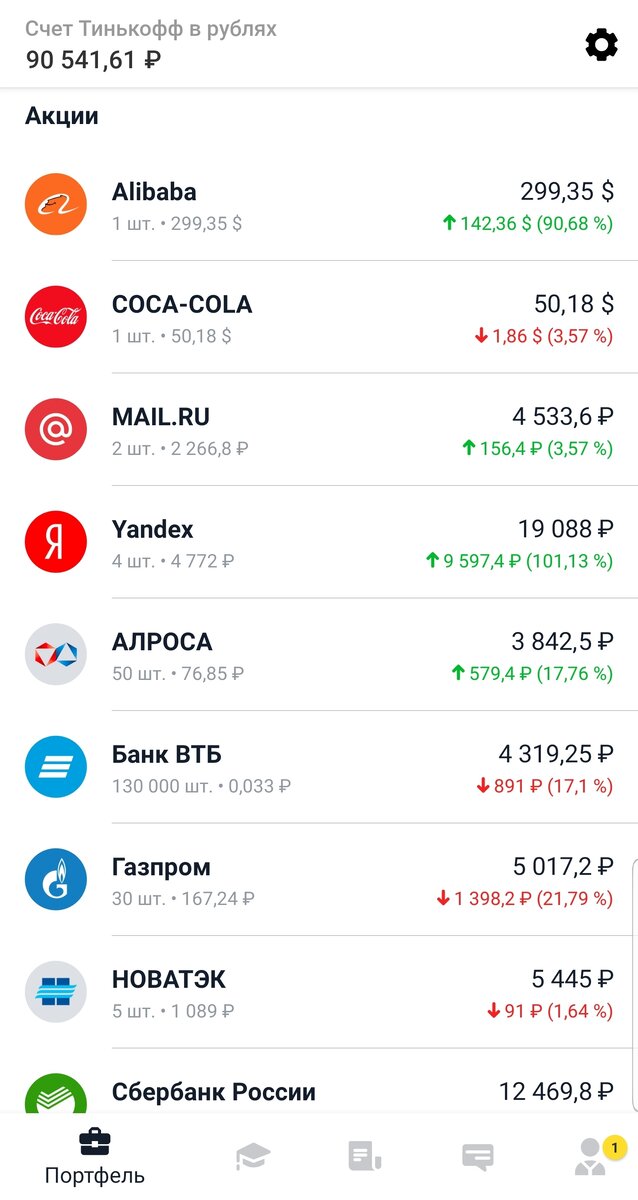Viewport: 638px width, 1200px height.
Task: View Газпром stock details
Action: [319, 880]
